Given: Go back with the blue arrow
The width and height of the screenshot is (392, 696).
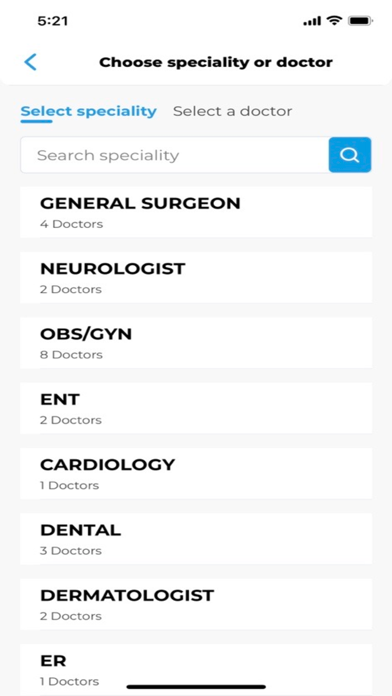Looking at the screenshot, I should pyautogui.click(x=31, y=62).
